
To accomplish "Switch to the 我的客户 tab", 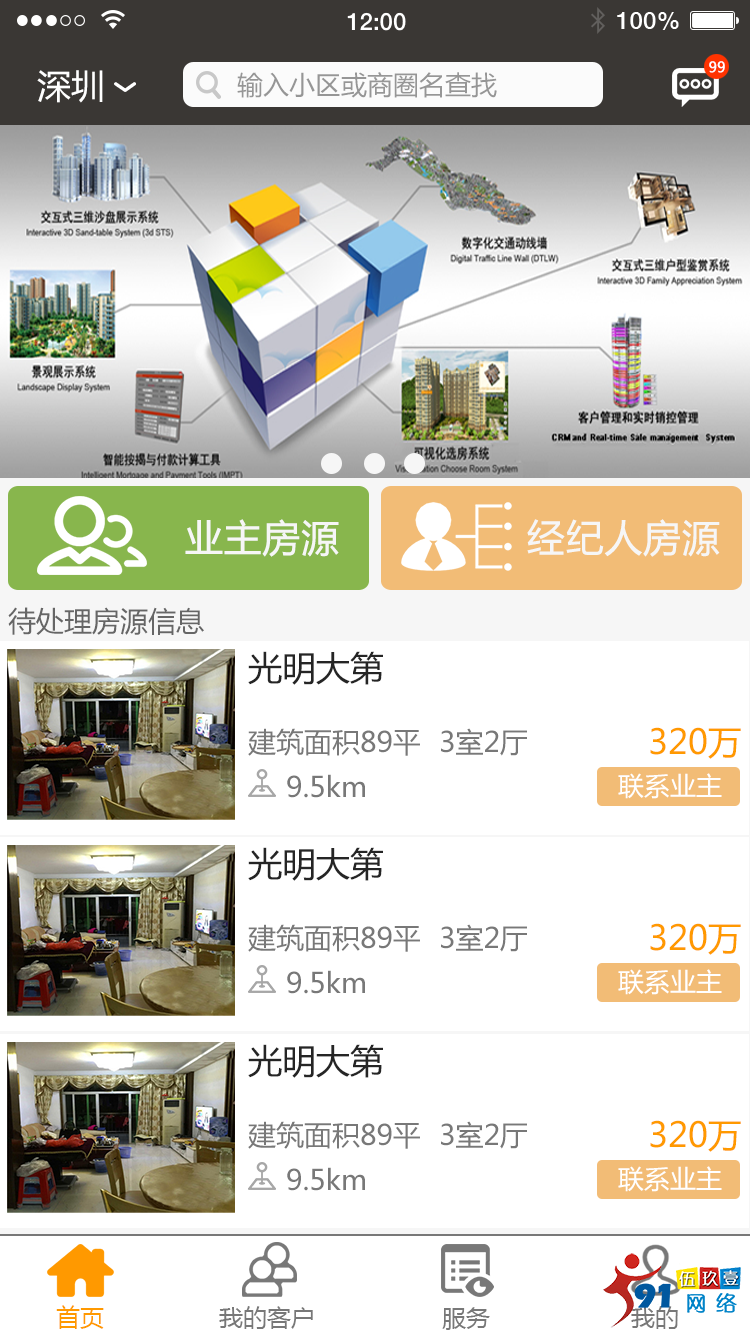I will coord(267,1286).
